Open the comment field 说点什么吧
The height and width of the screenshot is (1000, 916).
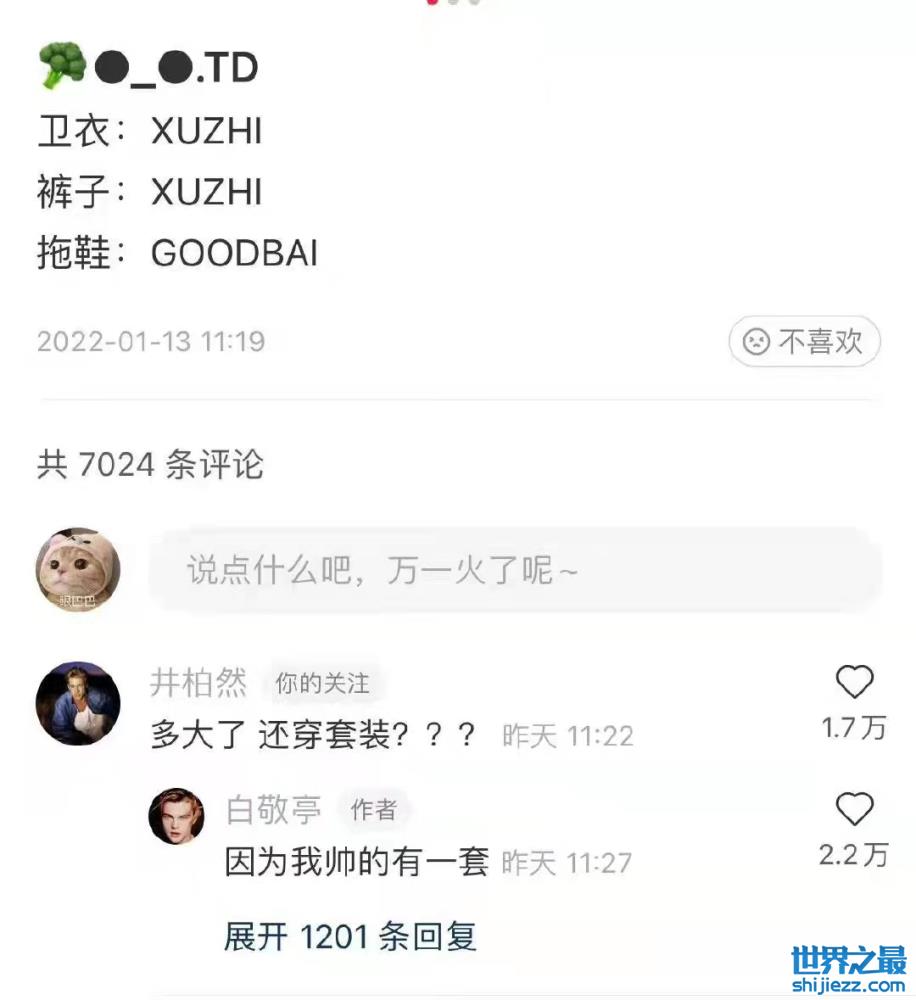coord(515,570)
